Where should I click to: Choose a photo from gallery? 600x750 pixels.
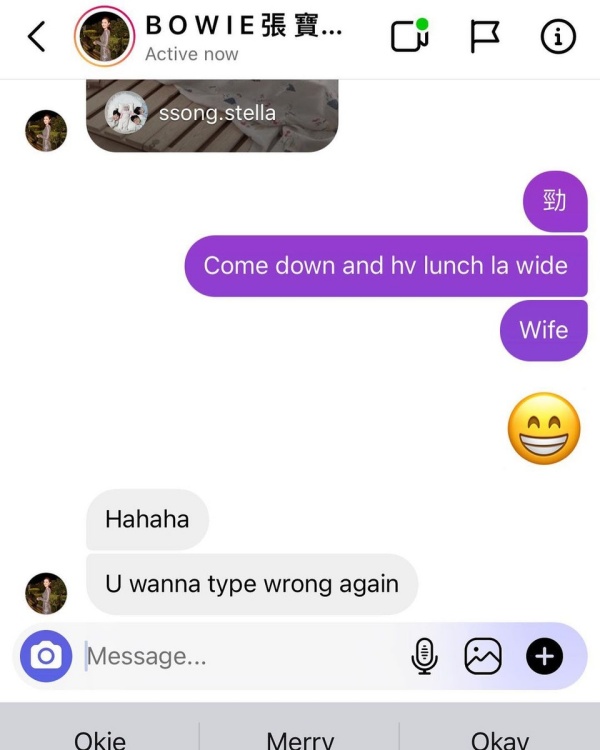[483, 656]
